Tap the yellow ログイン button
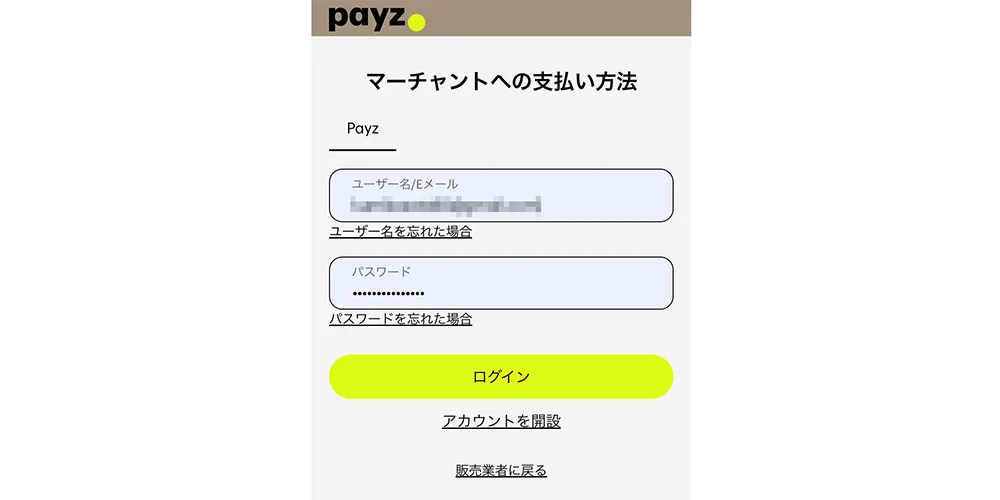The width and height of the screenshot is (1000, 500). click(x=500, y=377)
